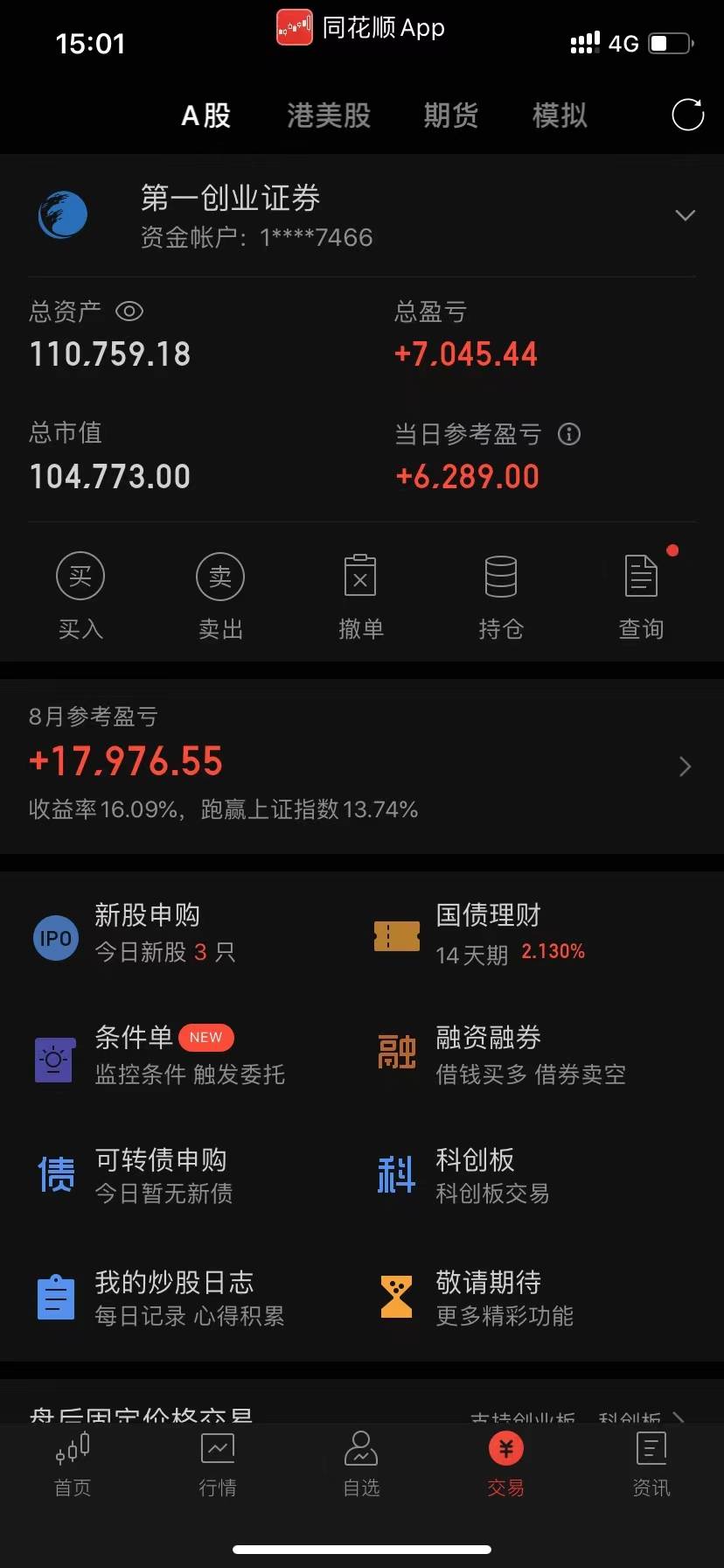Tap the refresh icon in top bar
724x1568 pixels.
(x=687, y=115)
